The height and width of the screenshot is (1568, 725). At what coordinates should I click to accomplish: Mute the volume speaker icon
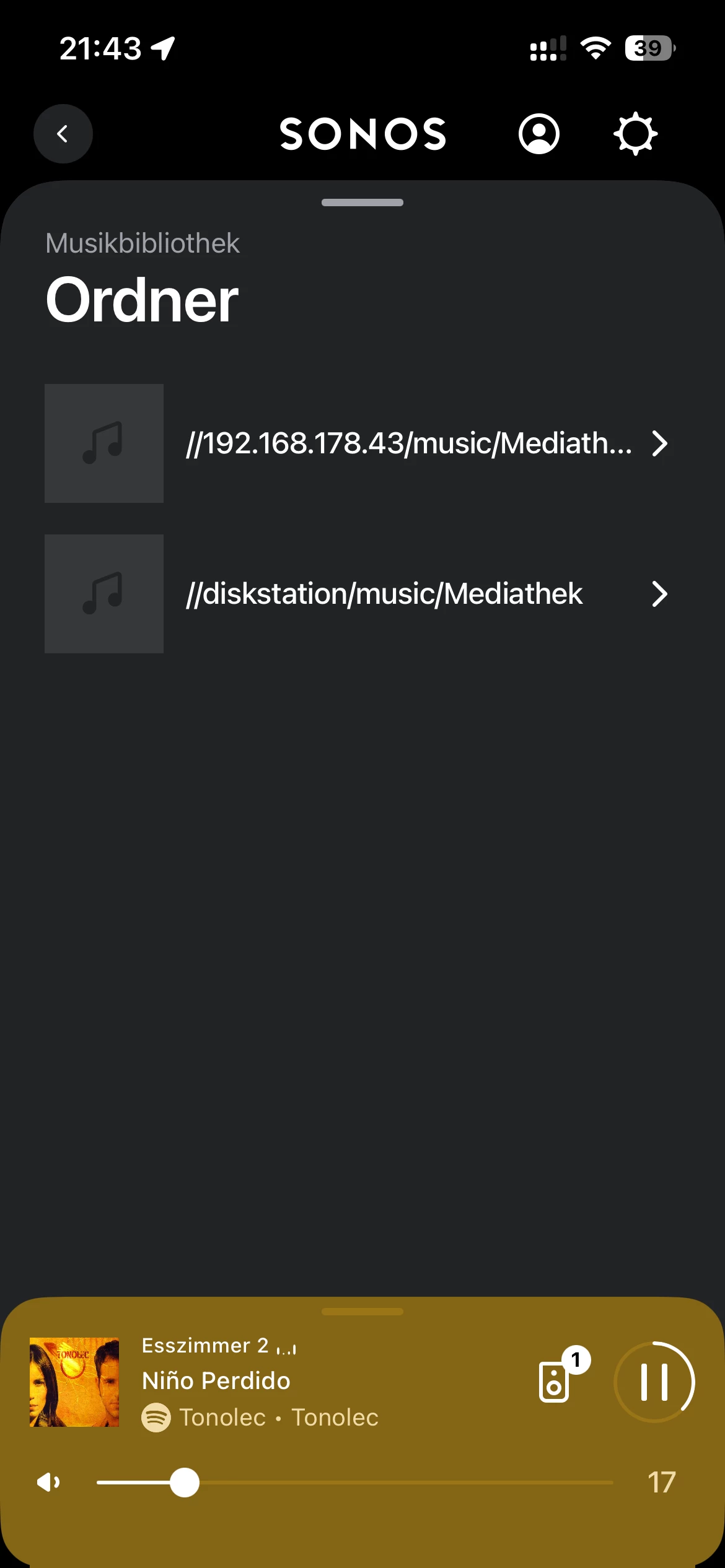pyautogui.click(x=48, y=1483)
